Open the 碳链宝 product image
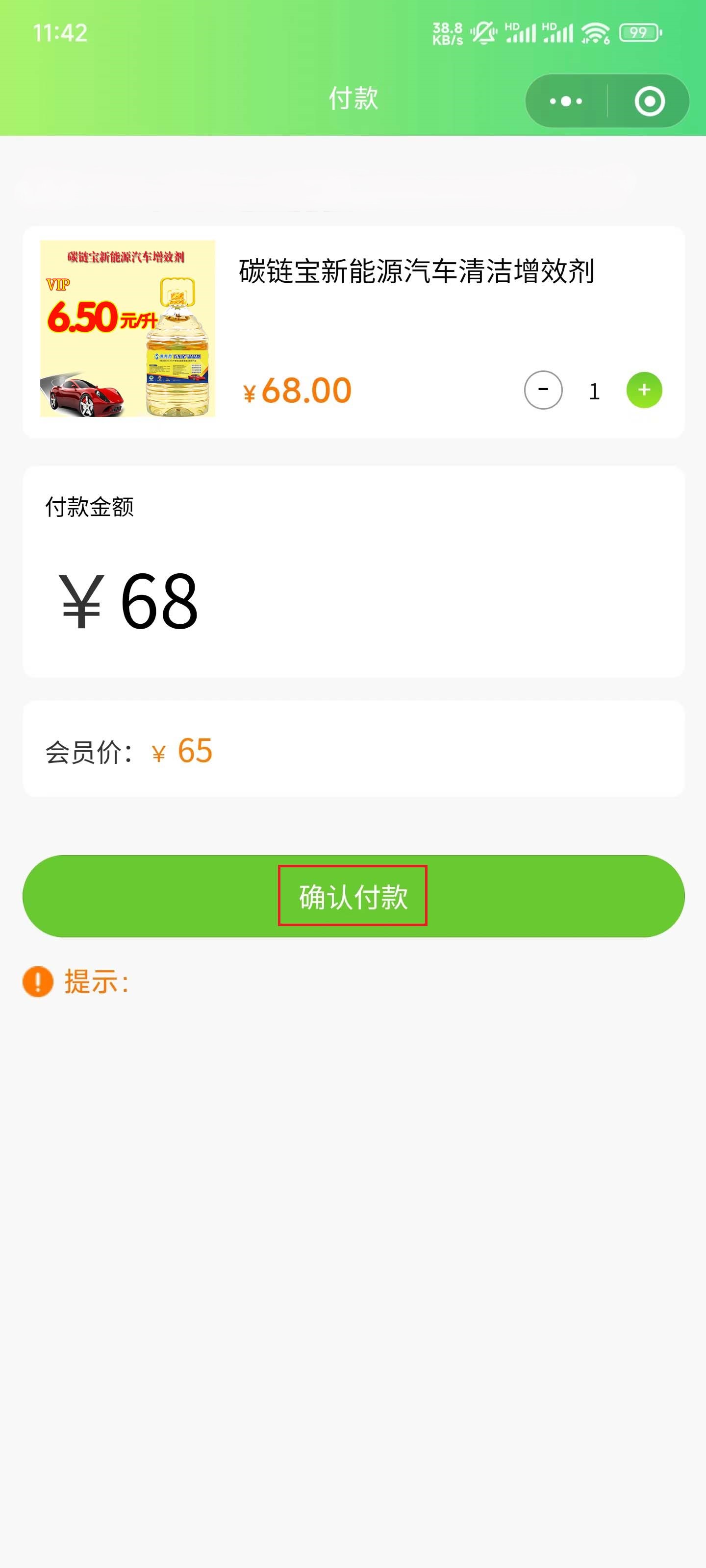This screenshot has width=706, height=1568. (x=127, y=329)
